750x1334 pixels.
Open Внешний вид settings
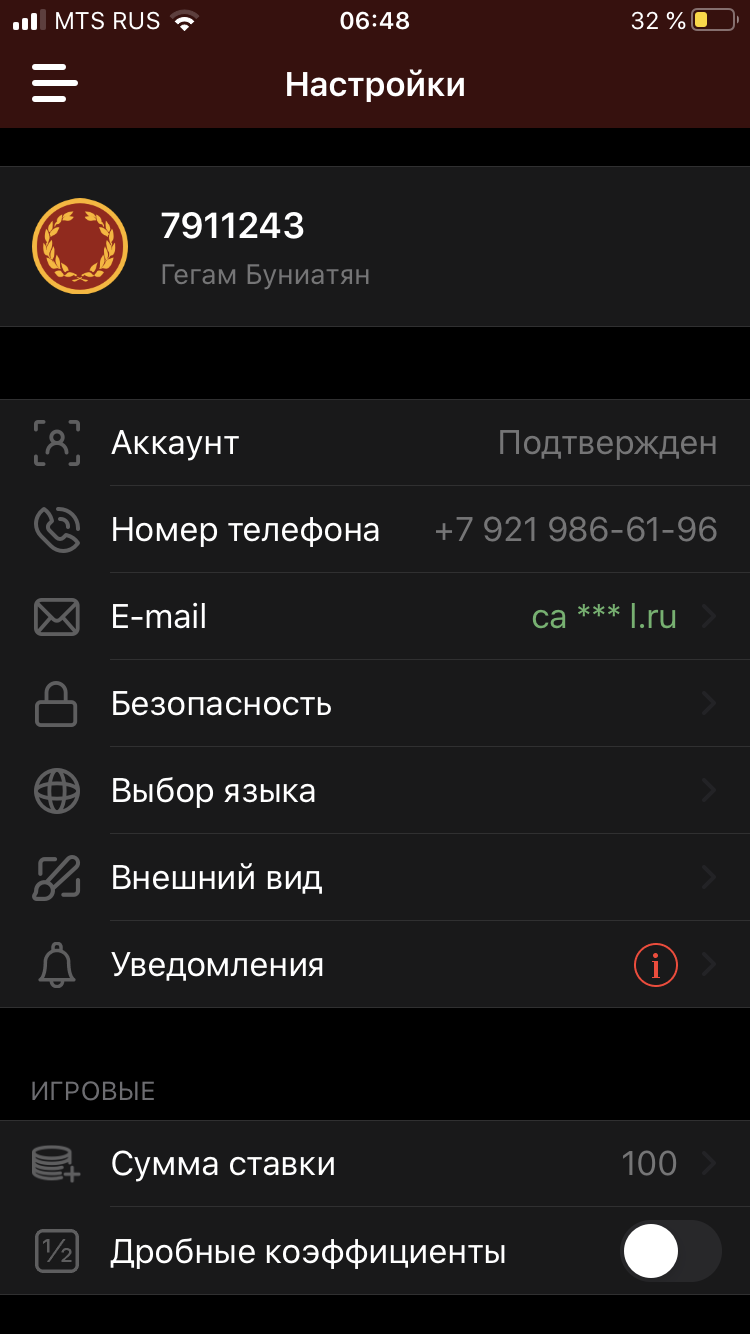pyautogui.click(x=375, y=878)
